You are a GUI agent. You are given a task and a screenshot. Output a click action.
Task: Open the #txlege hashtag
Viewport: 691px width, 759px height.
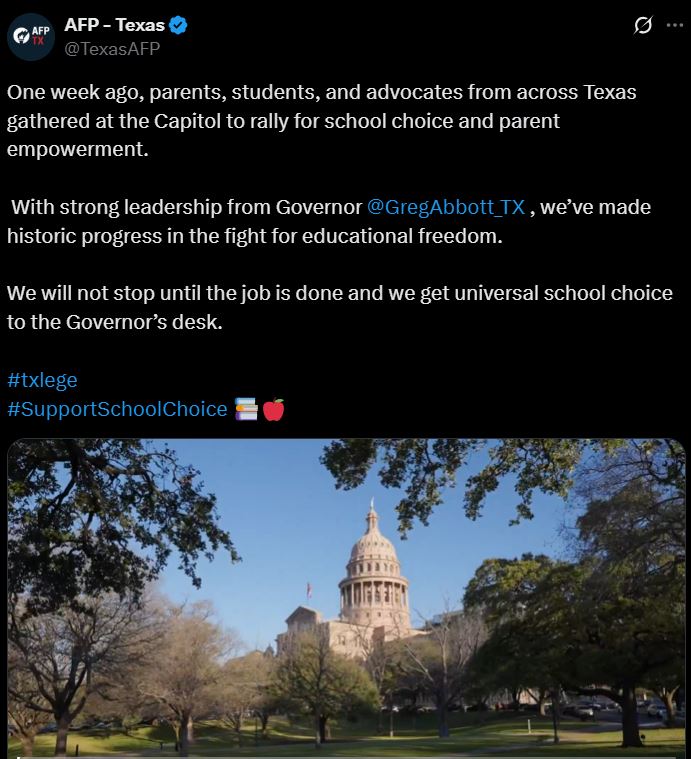pyautogui.click(x=42, y=380)
